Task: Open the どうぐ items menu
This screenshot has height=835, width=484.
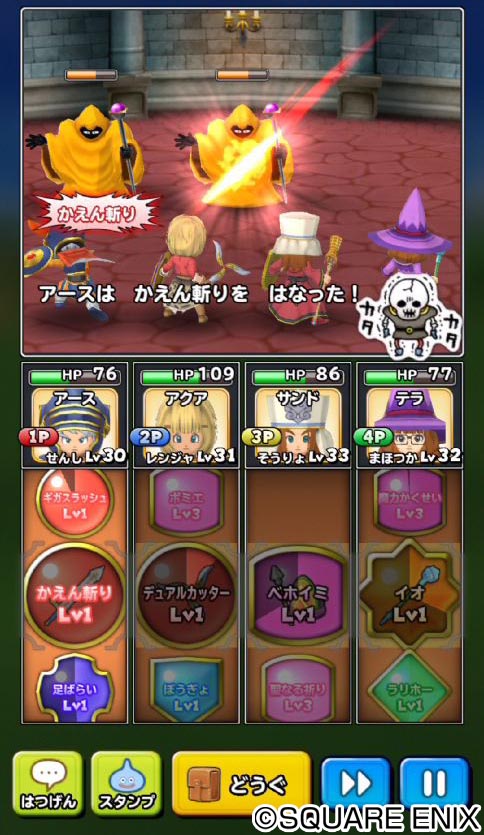Action: pos(241,783)
